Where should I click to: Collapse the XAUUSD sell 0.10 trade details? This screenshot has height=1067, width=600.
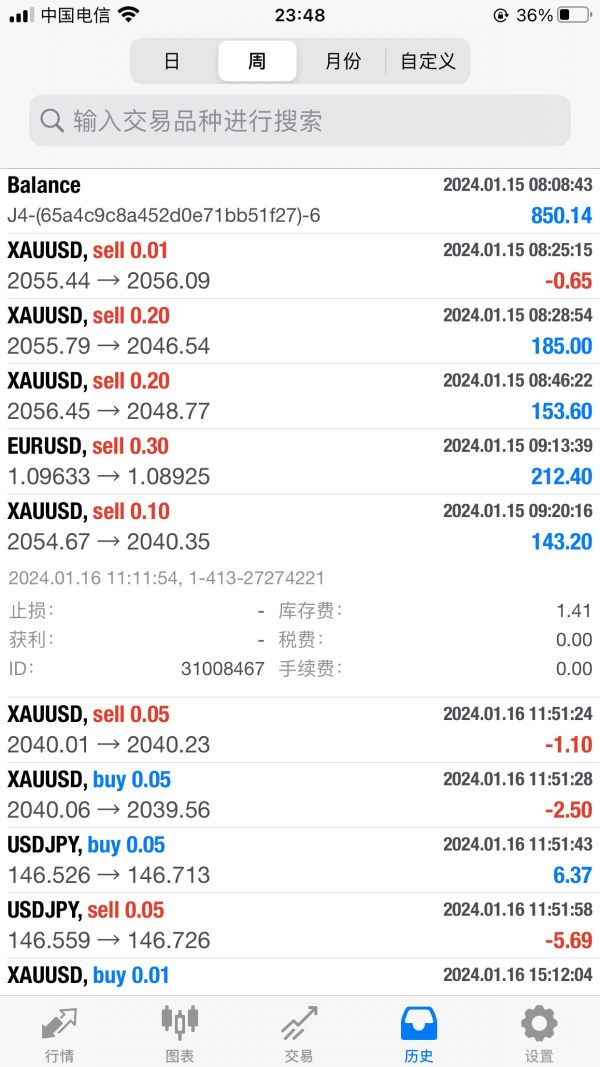point(300,527)
